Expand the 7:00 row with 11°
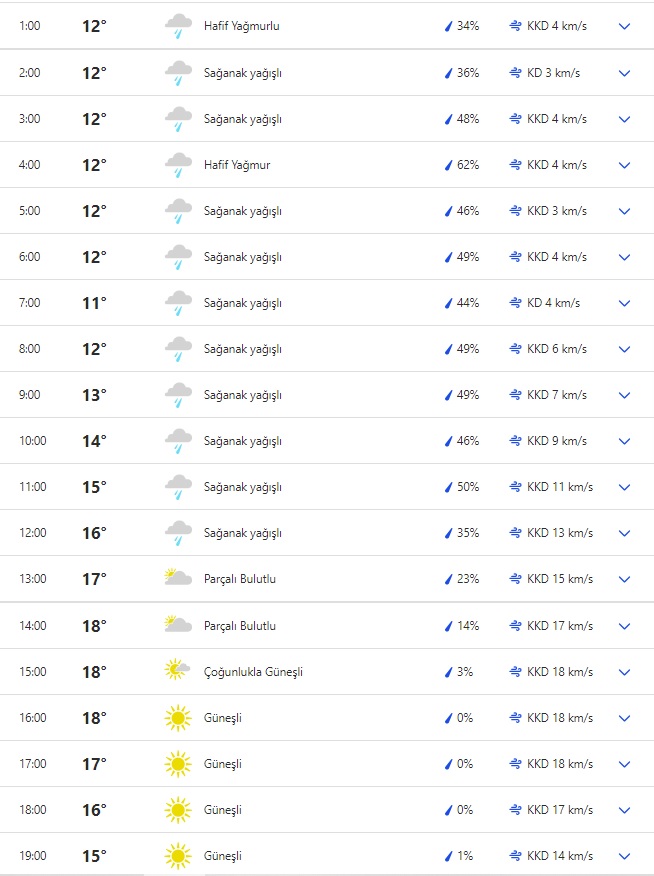Viewport: 654px width, 876px height. click(x=625, y=303)
